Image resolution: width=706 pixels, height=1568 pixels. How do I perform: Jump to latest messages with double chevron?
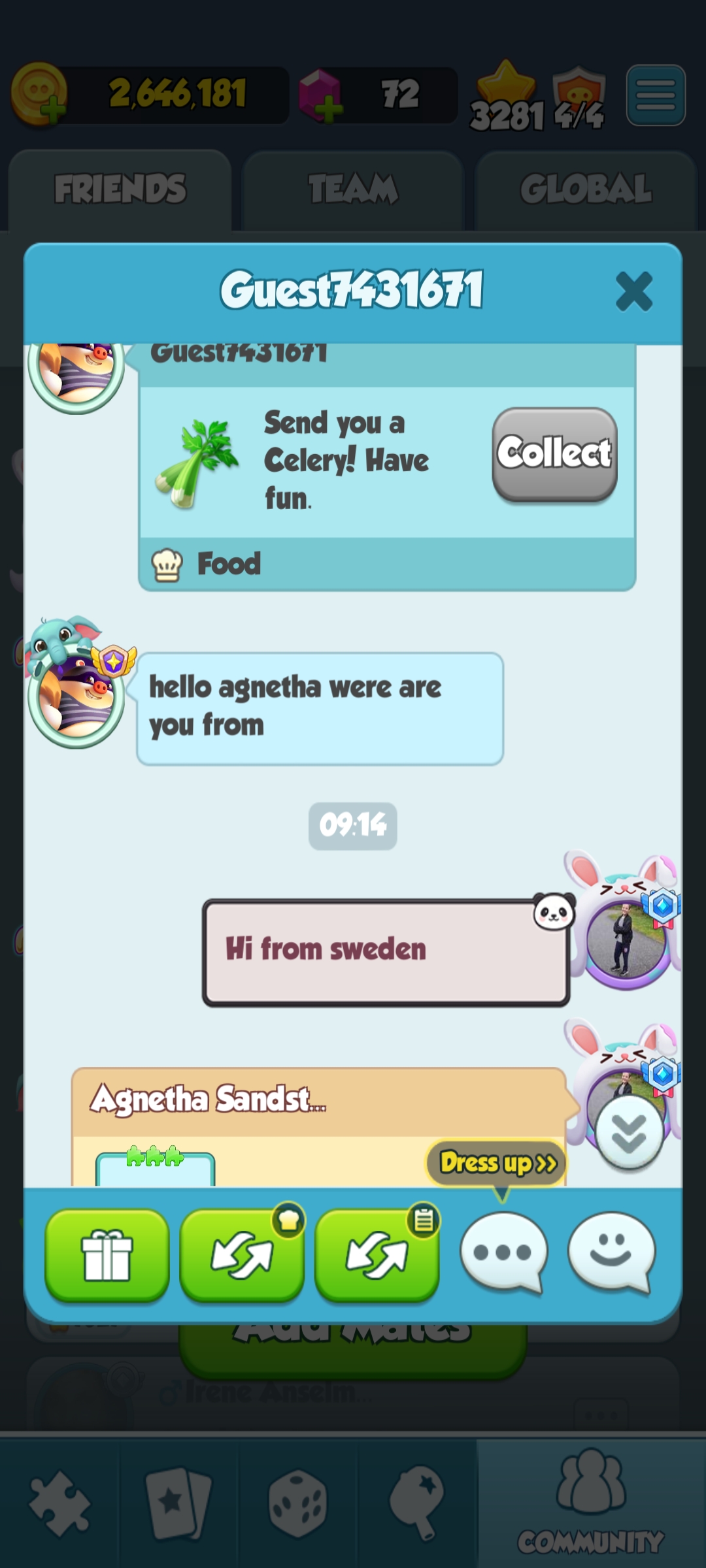point(629,1134)
